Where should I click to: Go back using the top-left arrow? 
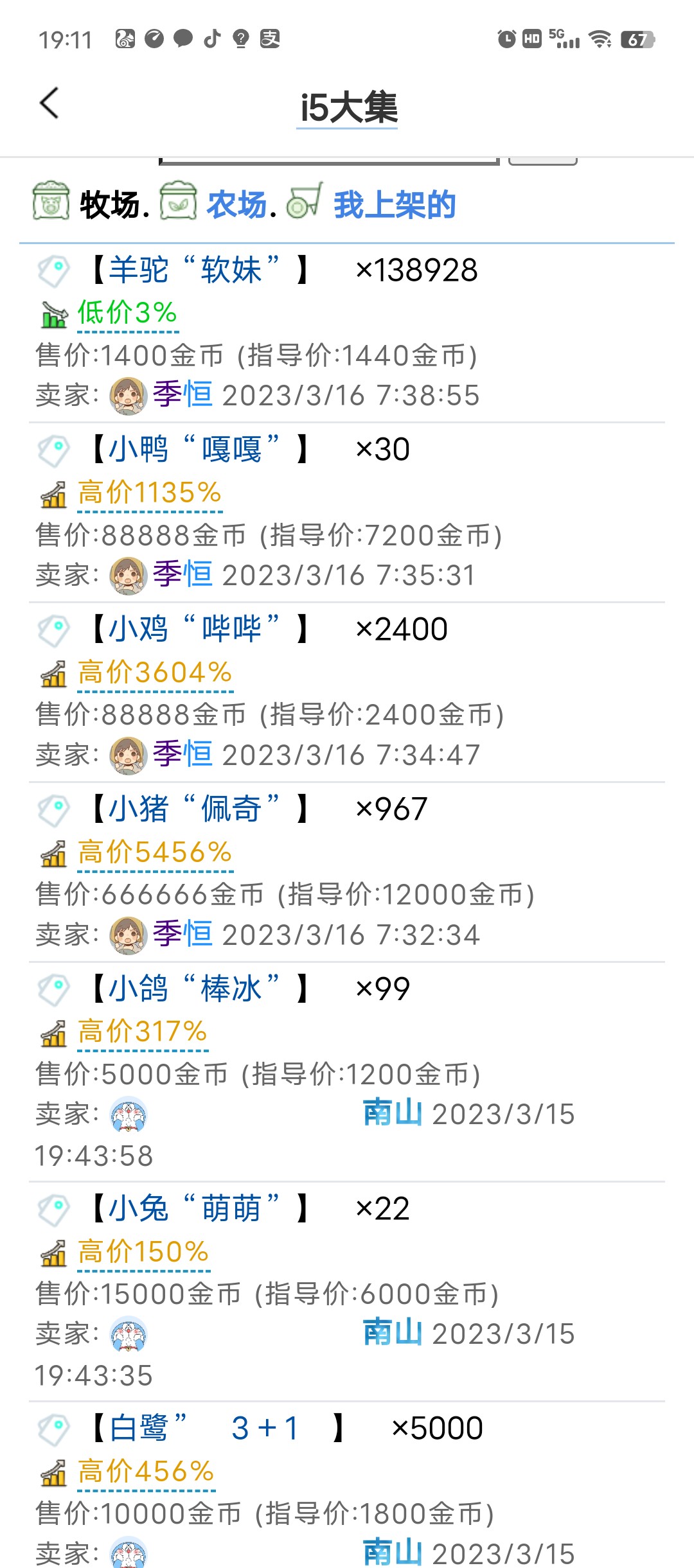pos(49,103)
